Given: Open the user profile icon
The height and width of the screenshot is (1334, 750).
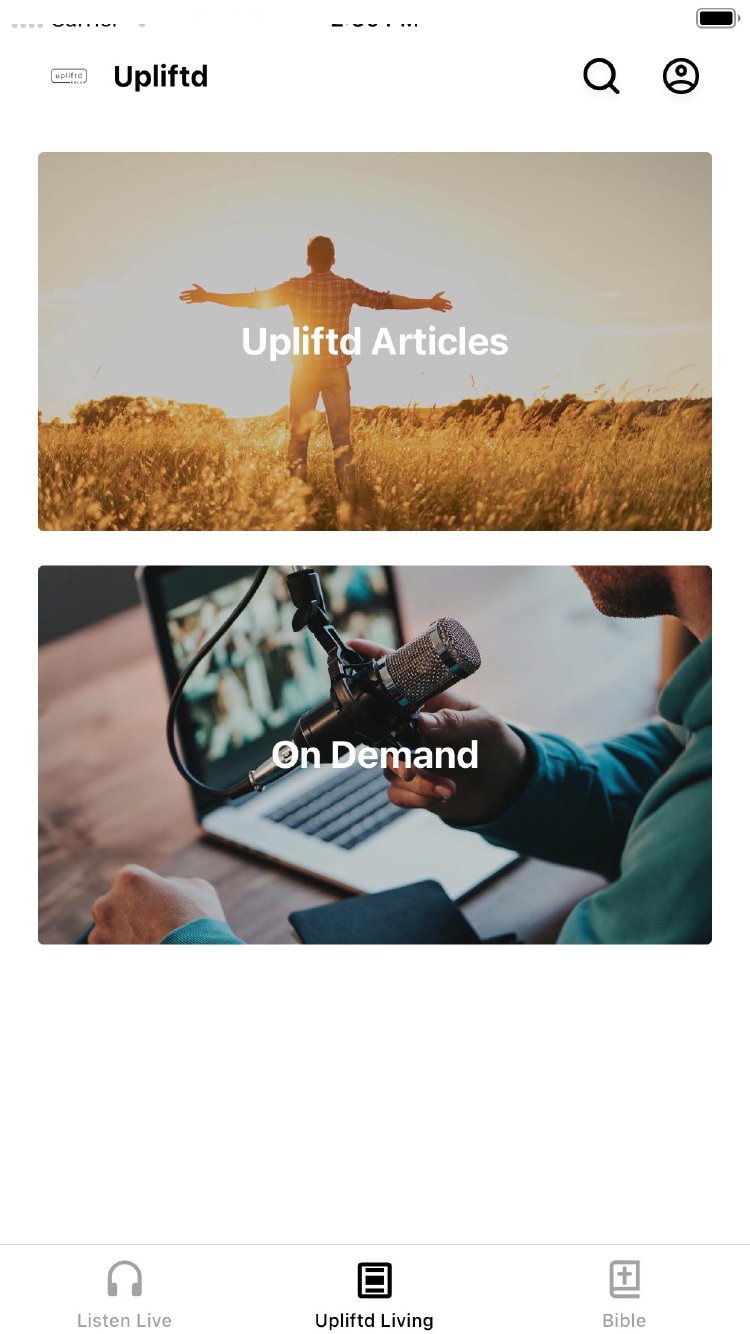Looking at the screenshot, I should [x=681, y=77].
